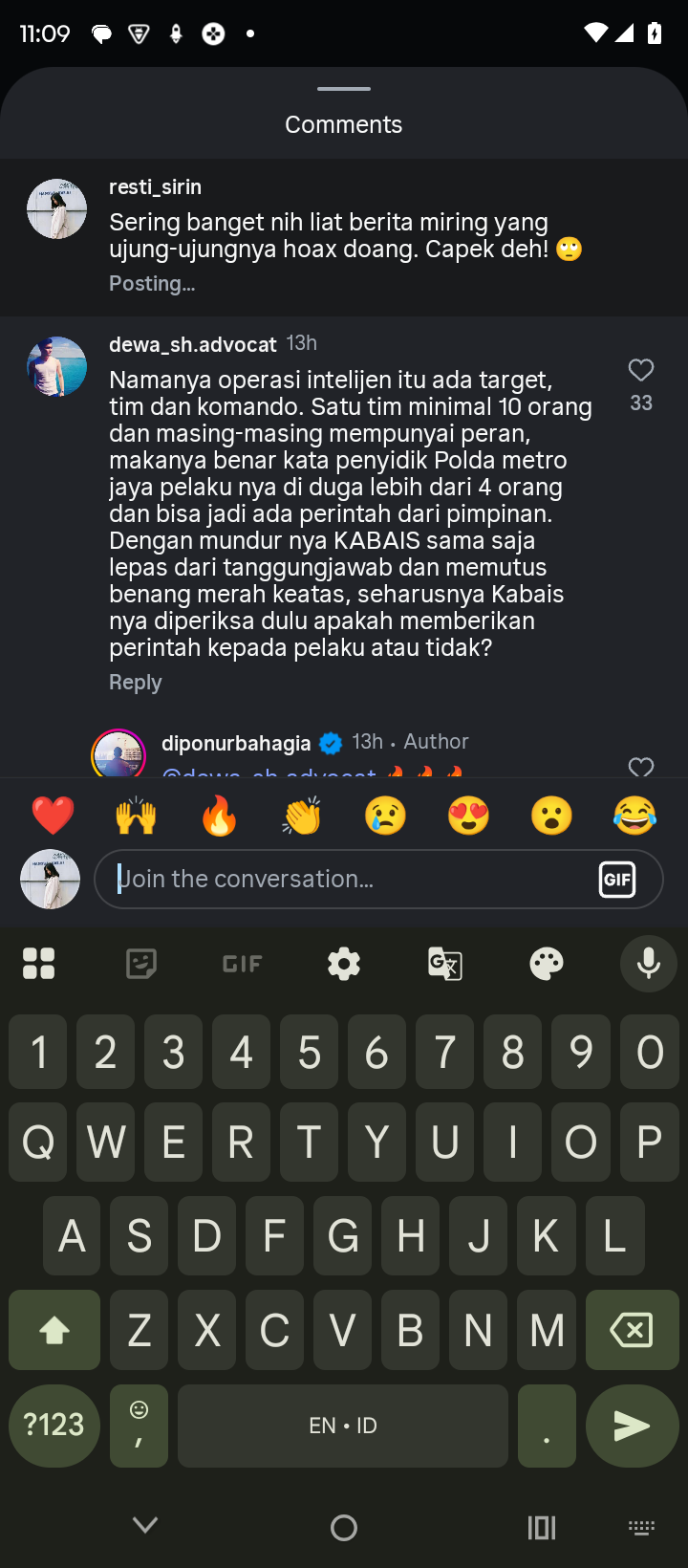Focus the Join the conversation field
This screenshot has width=688, height=1568.
coord(344,879)
